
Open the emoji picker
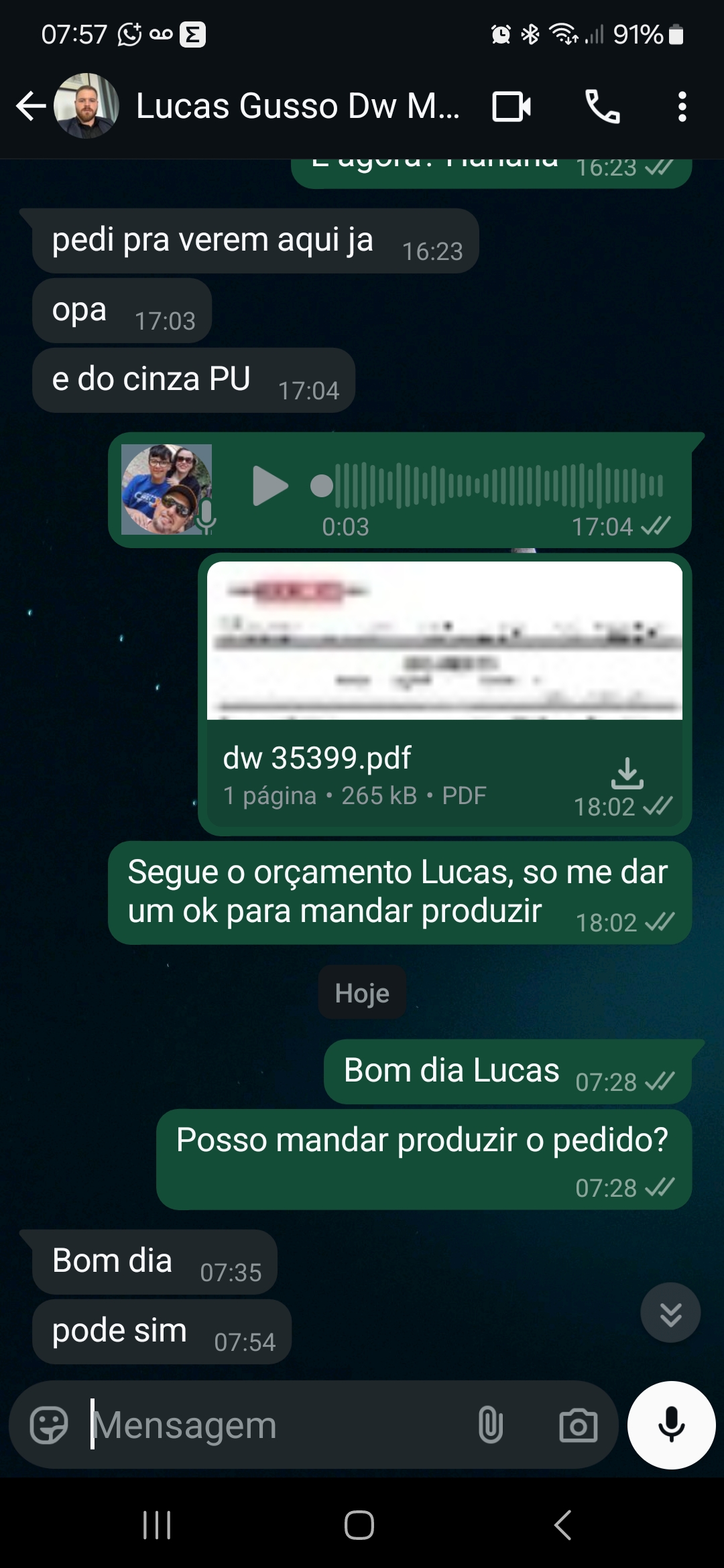tap(49, 1425)
